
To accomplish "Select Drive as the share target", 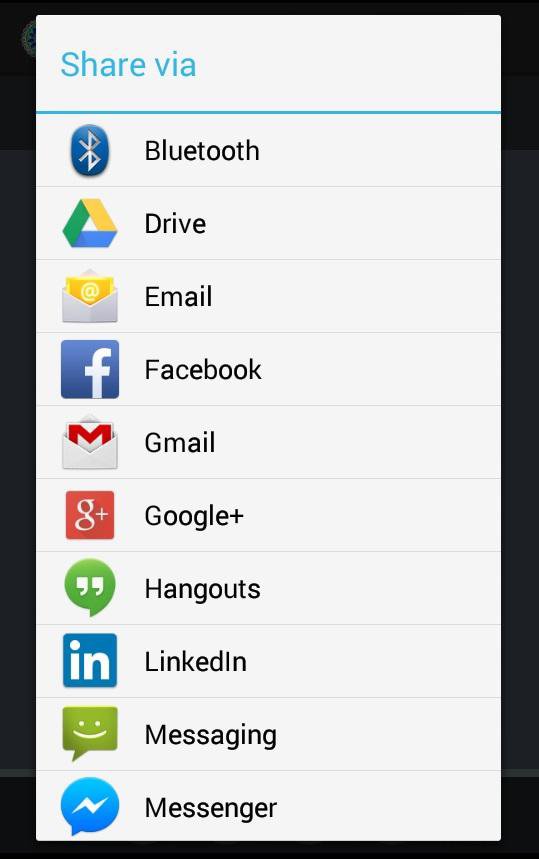I will click(x=268, y=223).
